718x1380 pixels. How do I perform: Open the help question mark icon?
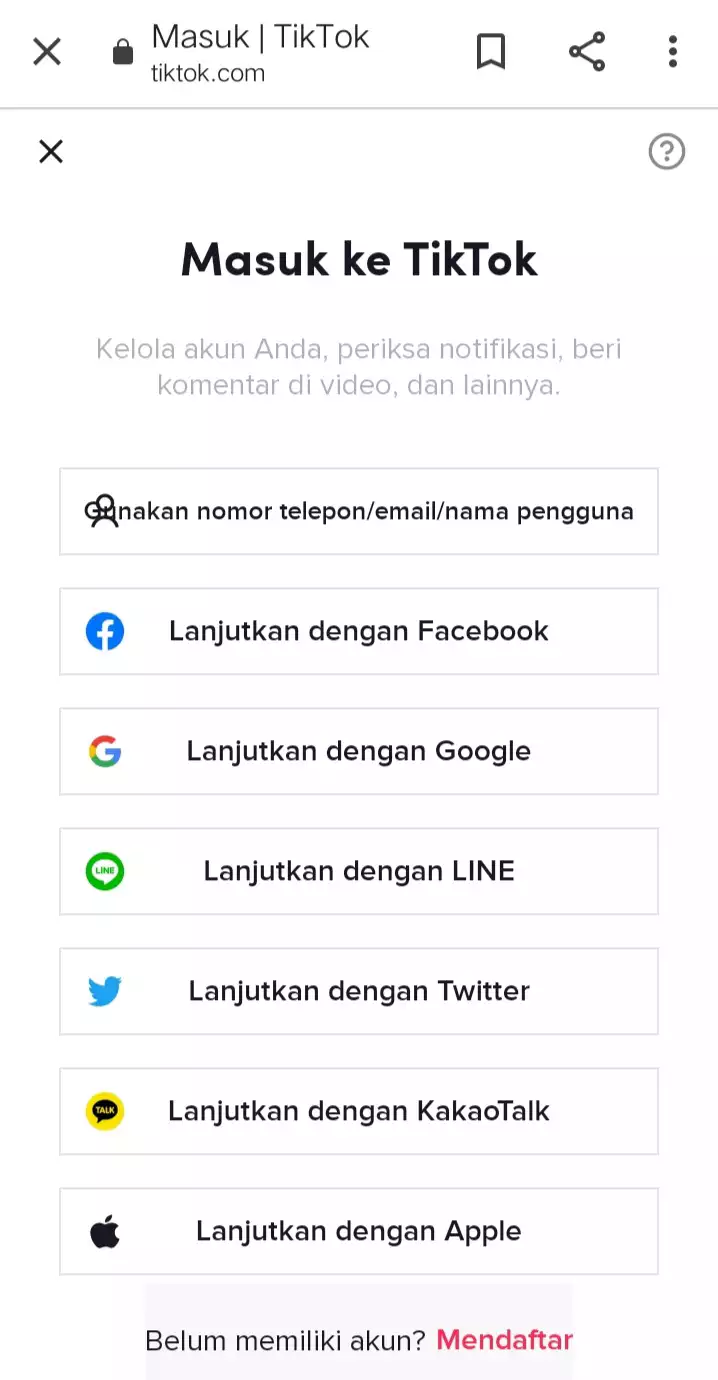click(x=667, y=152)
